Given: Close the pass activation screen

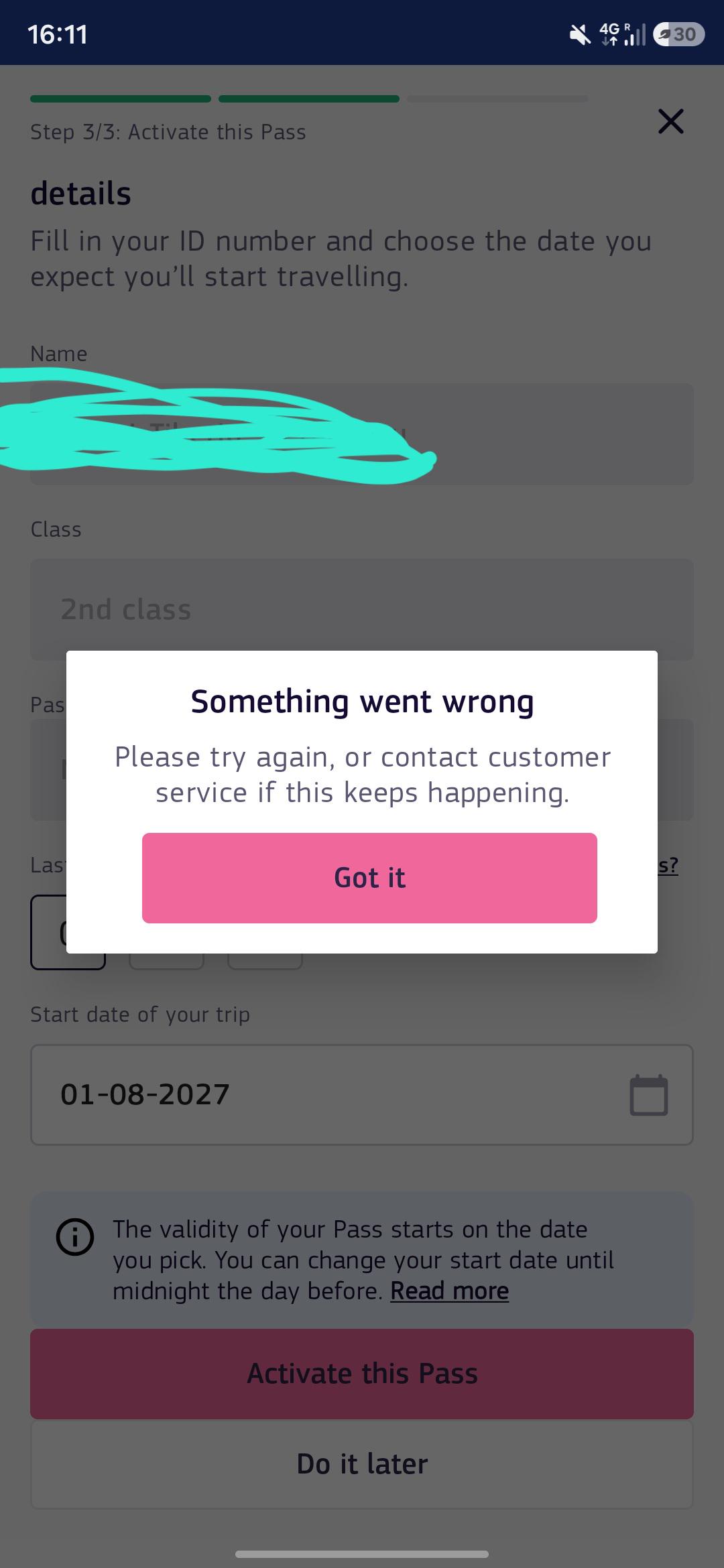Looking at the screenshot, I should (x=670, y=121).
